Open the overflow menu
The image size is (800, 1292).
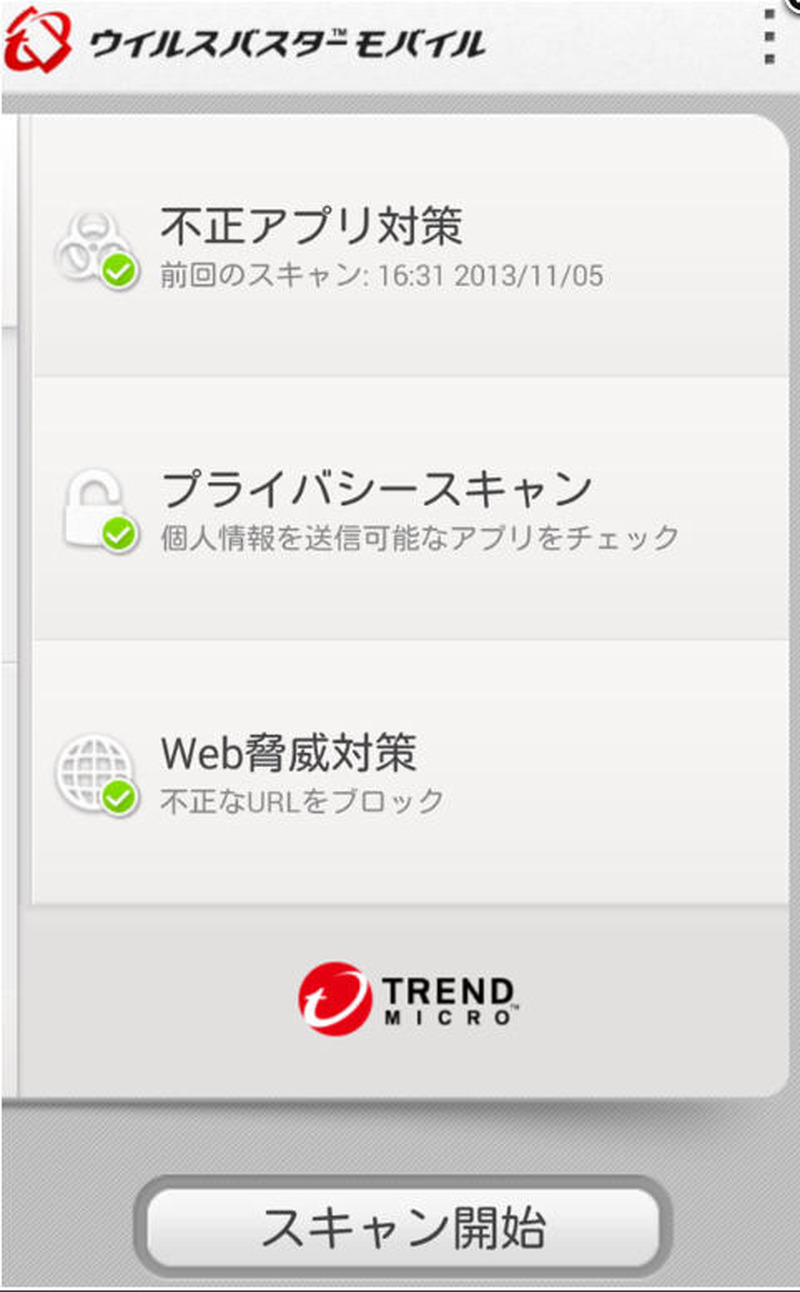768,38
